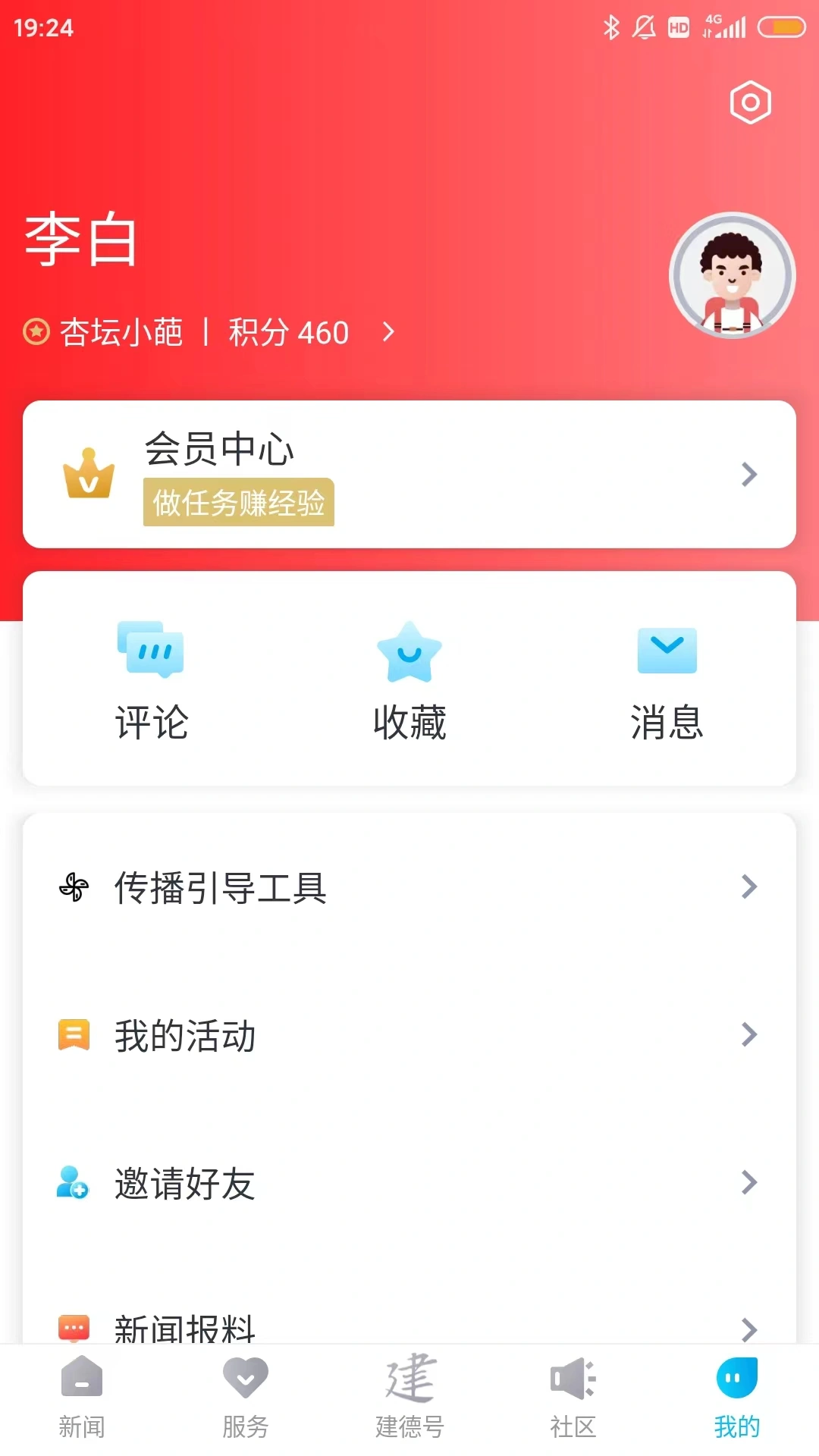Select 邀请好友 invite friends
This screenshot has height=1456, width=819.
pyautogui.click(x=409, y=1183)
